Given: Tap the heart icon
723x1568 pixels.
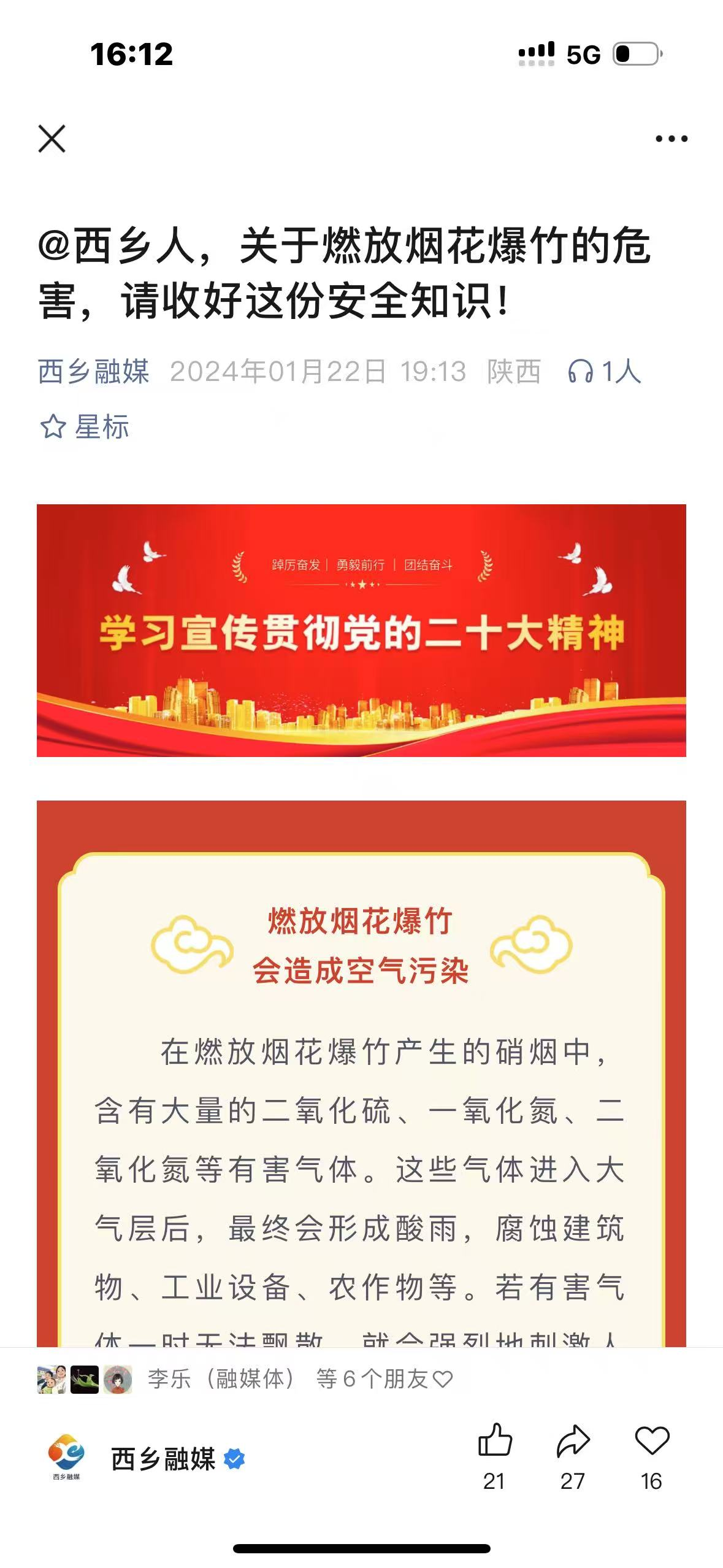Looking at the screenshot, I should pyautogui.click(x=651, y=1442).
